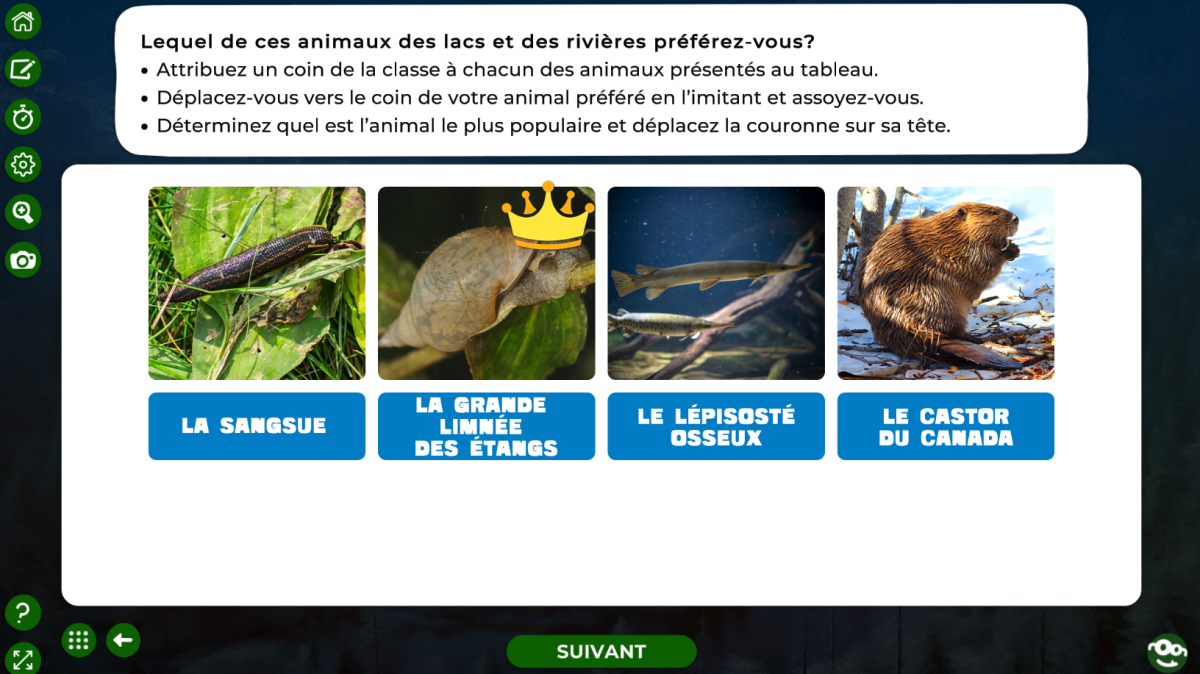Tap the beaver photo
This screenshot has height=674, width=1200.
pyautogui.click(x=945, y=283)
